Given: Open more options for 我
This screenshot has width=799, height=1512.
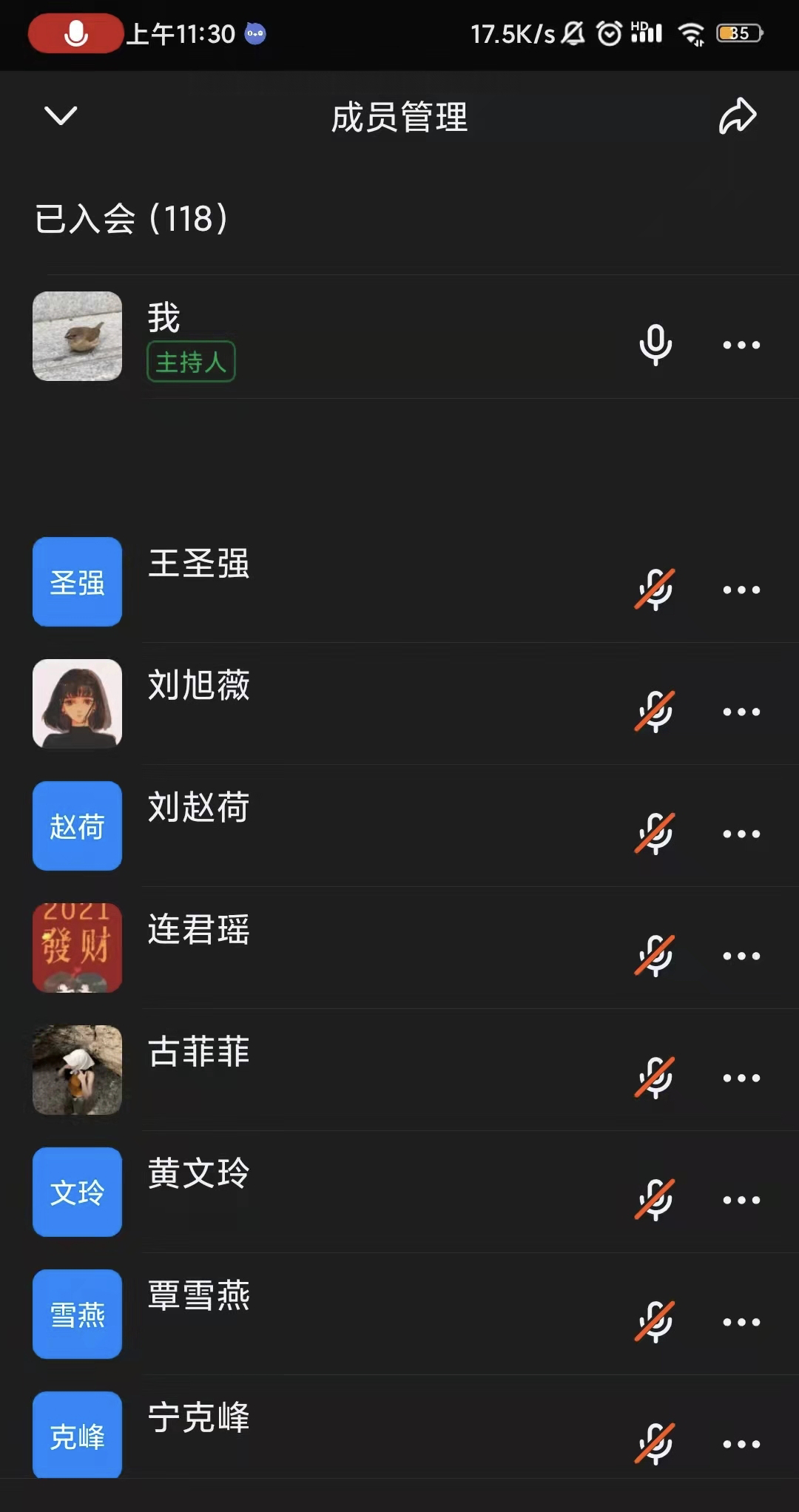Looking at the screenshot, I should pyautogui.click(x=741, y=345).
